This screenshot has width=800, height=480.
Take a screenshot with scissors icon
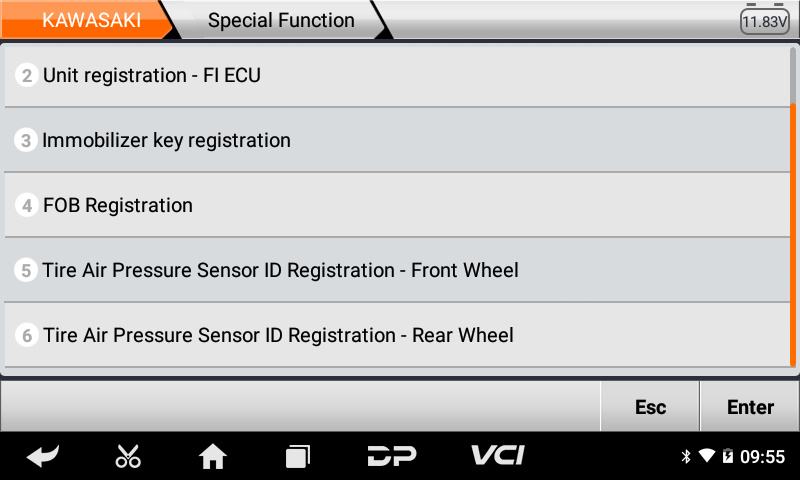[128, 457]
